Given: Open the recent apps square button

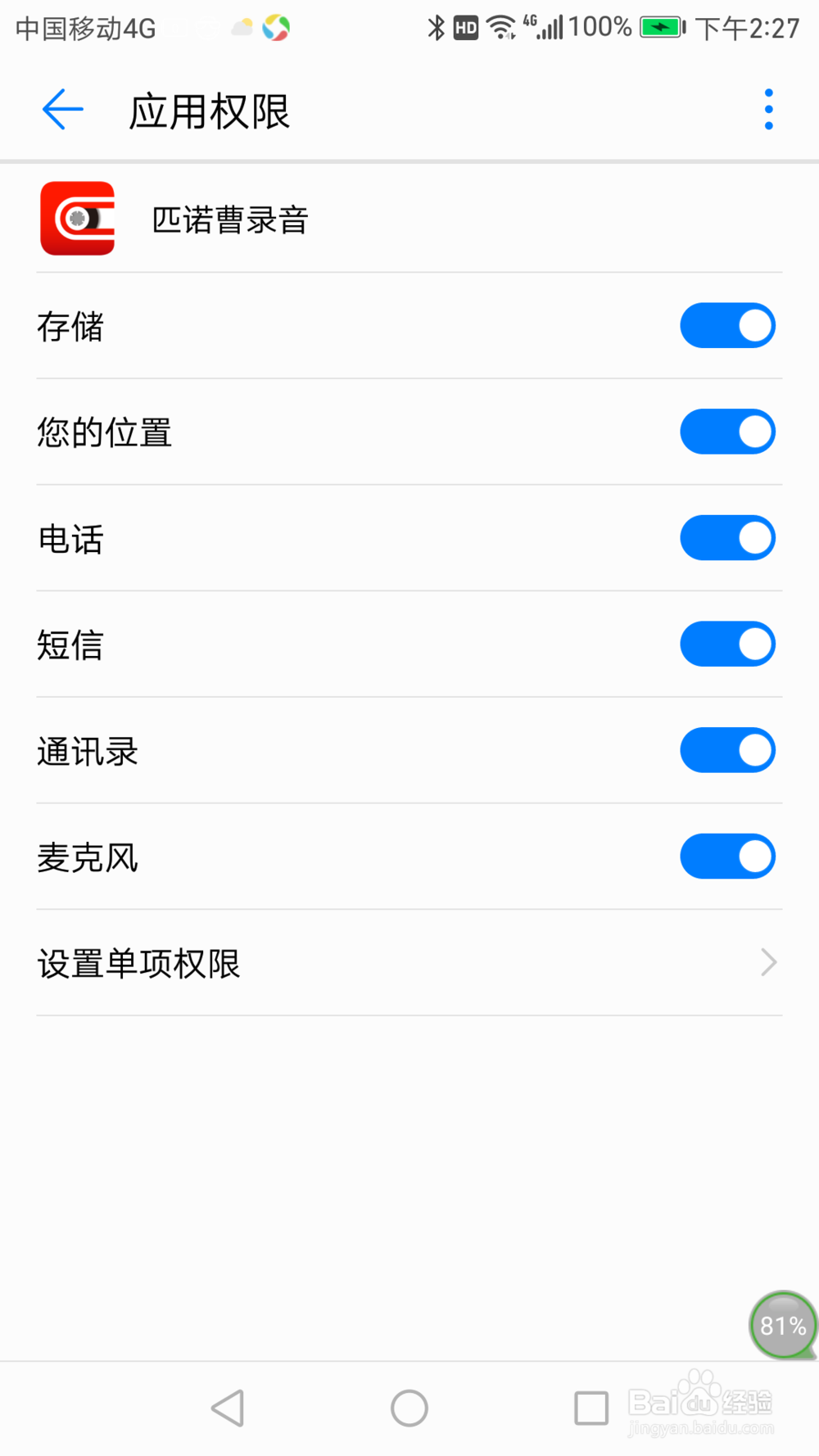Looking at the screenshot, I should point(590,1409).
